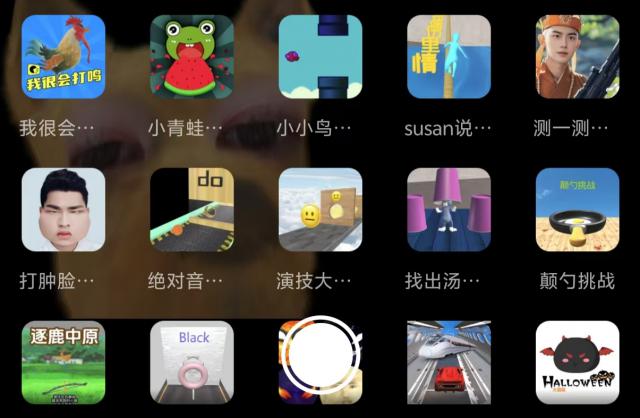
Task: Start the 颠勺挑战 effect
Action: tap(577, 210)
